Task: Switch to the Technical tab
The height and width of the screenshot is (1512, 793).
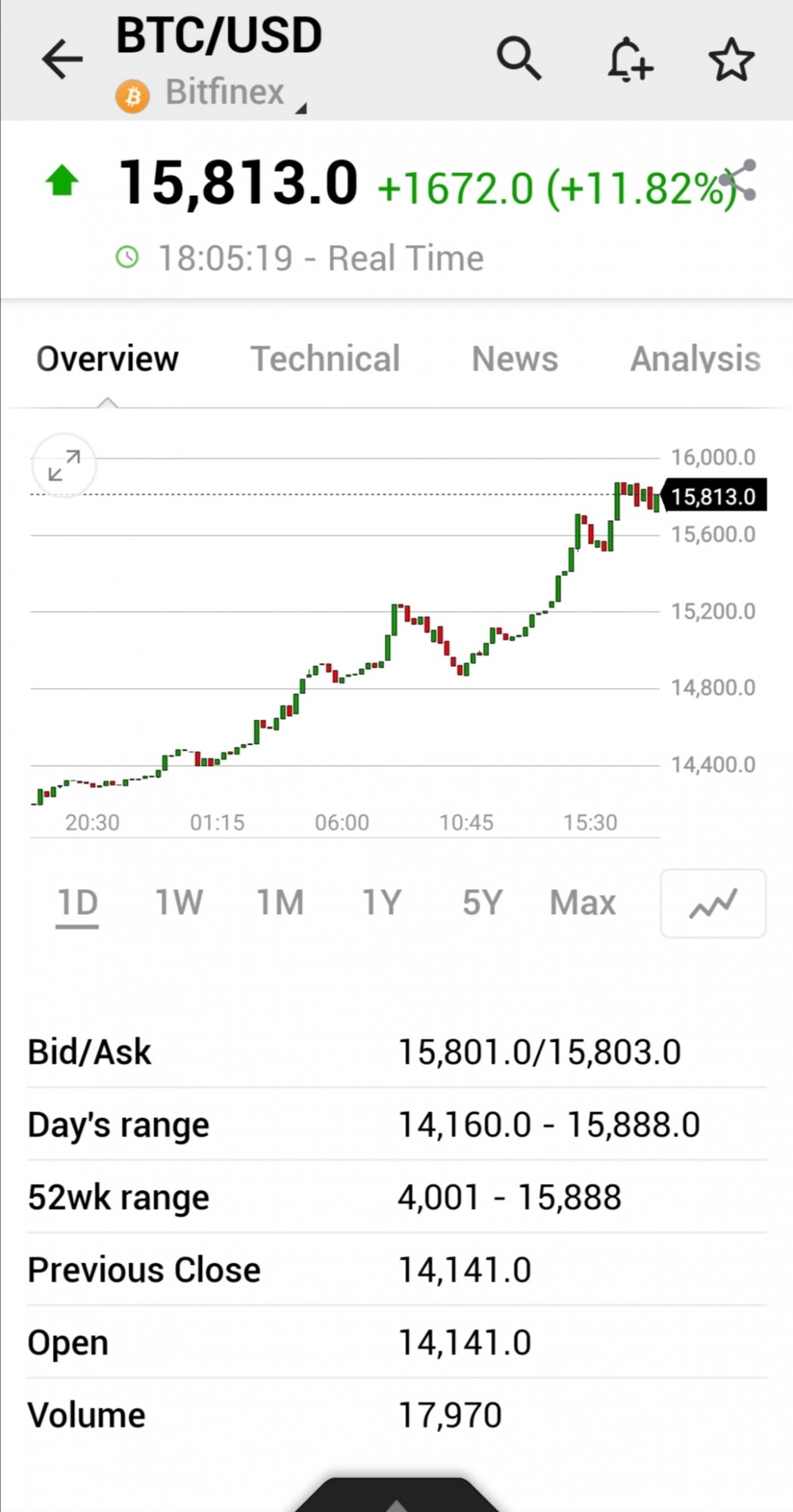Action: tap(325, 359)
